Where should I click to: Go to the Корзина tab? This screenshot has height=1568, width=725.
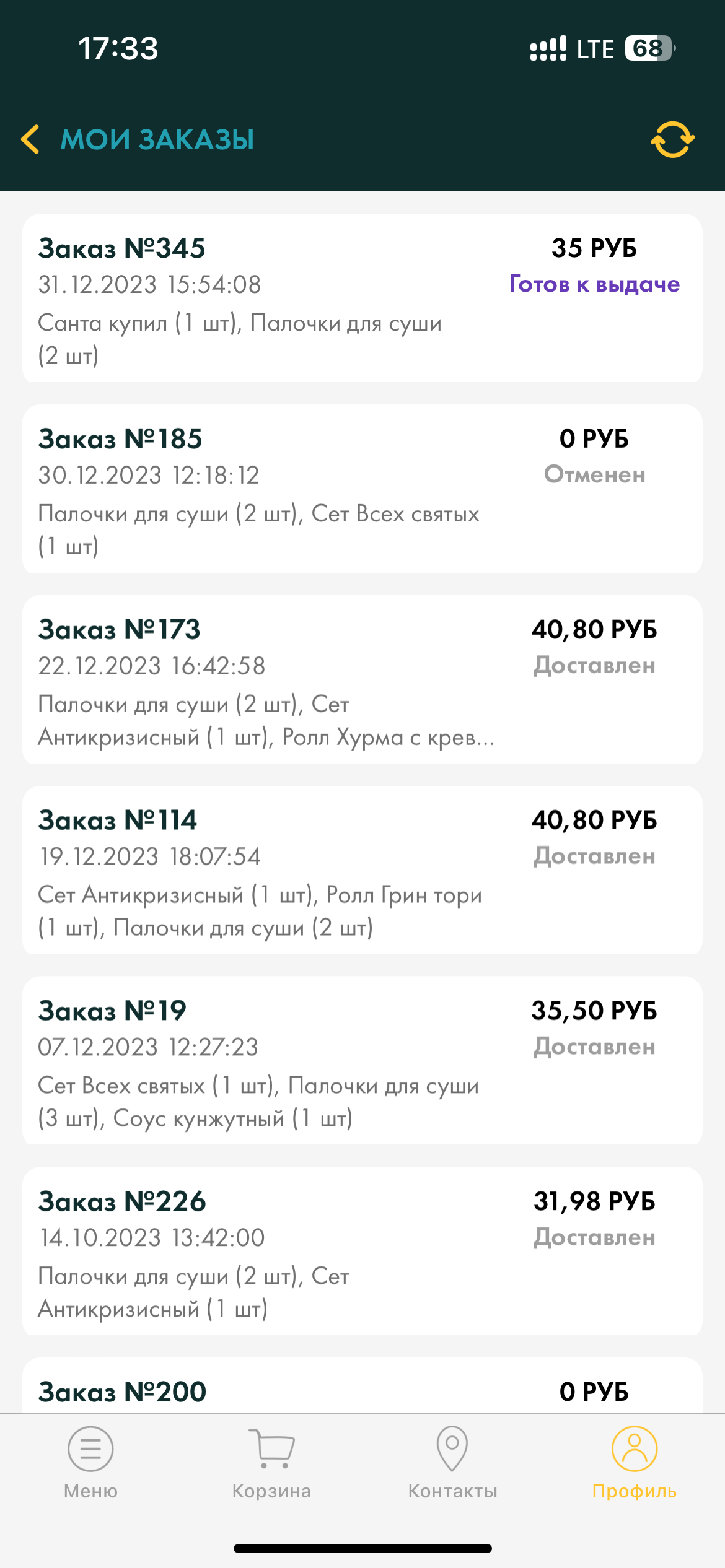pos(271,1463)
